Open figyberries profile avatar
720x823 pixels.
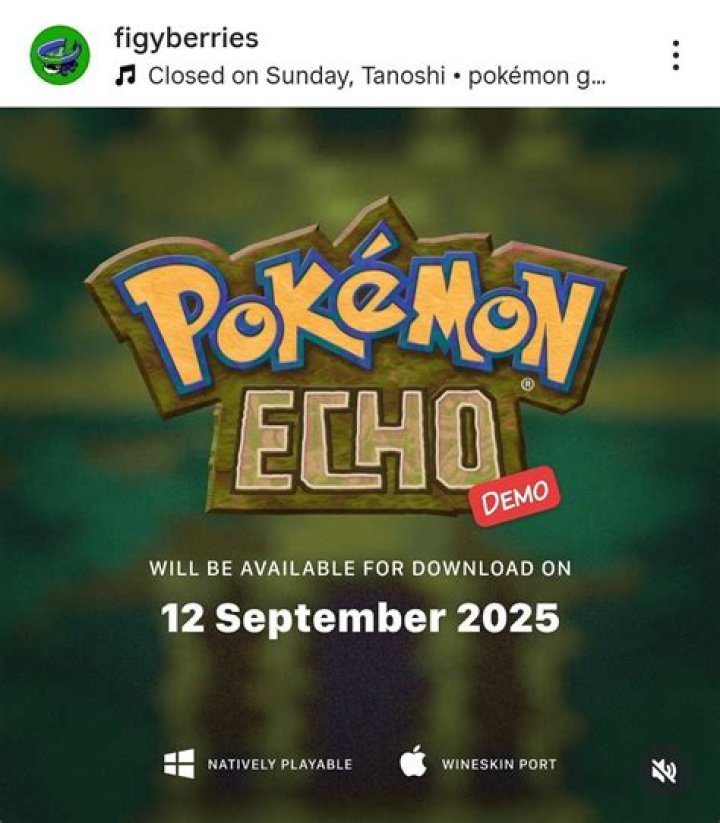click(60, 54)
